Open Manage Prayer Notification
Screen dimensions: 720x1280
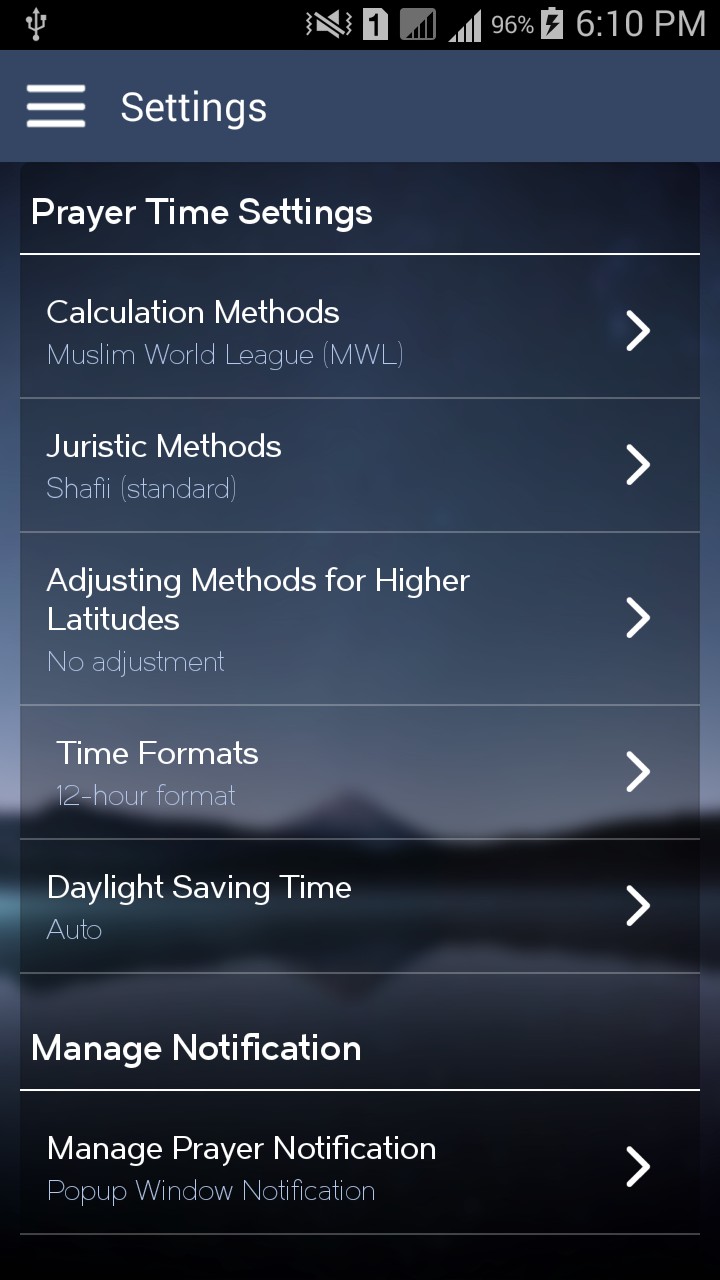359,1166
